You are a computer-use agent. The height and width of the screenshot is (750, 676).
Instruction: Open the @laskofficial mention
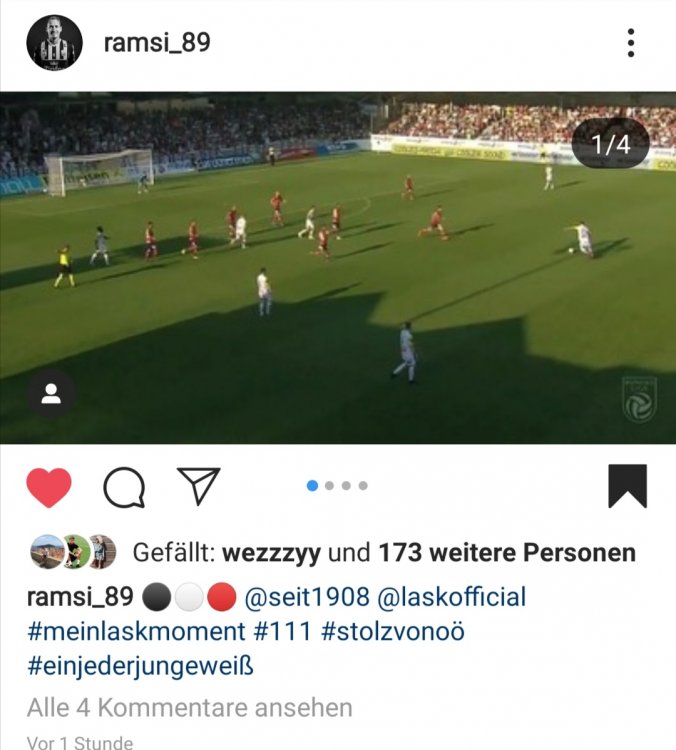(x=451, y=597)
